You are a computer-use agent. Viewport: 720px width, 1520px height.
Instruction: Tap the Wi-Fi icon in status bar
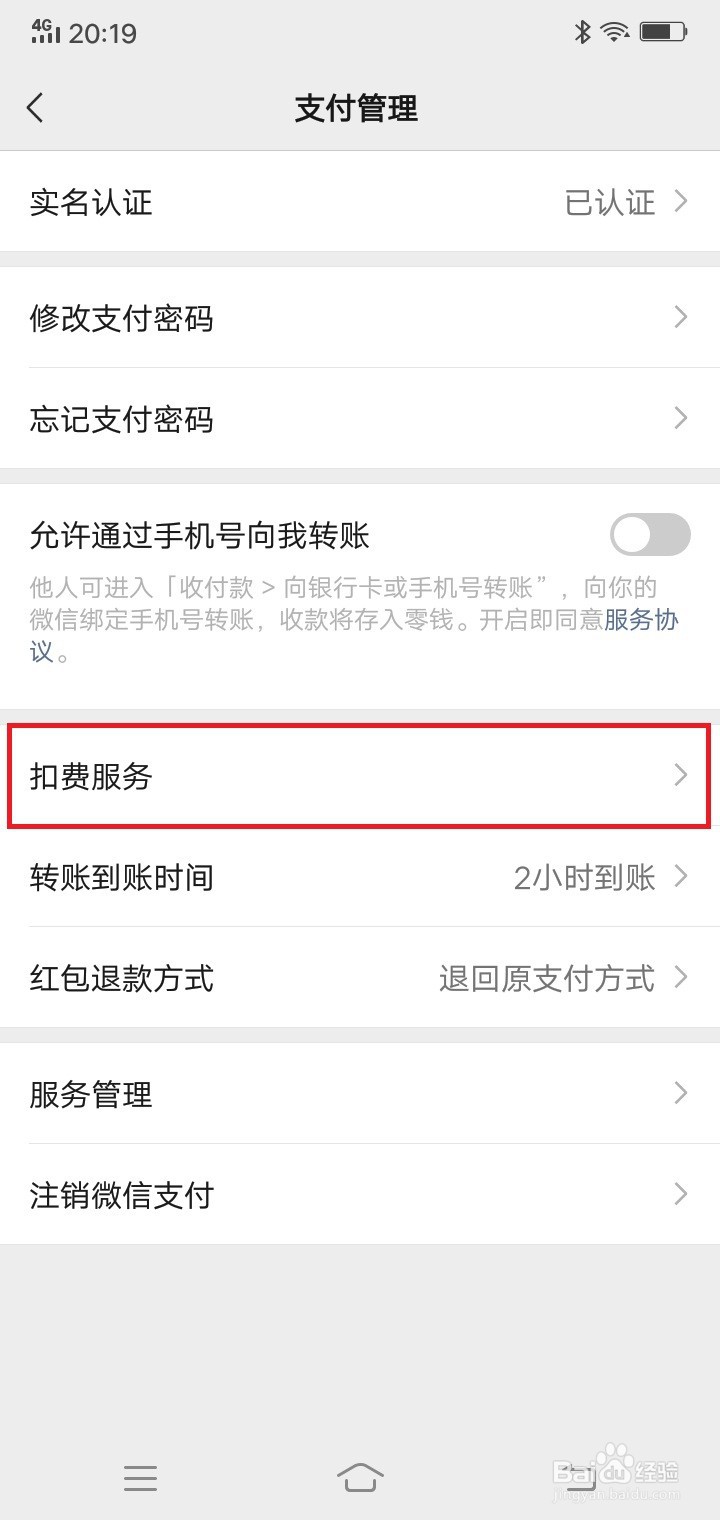click(x=613, y=31)
